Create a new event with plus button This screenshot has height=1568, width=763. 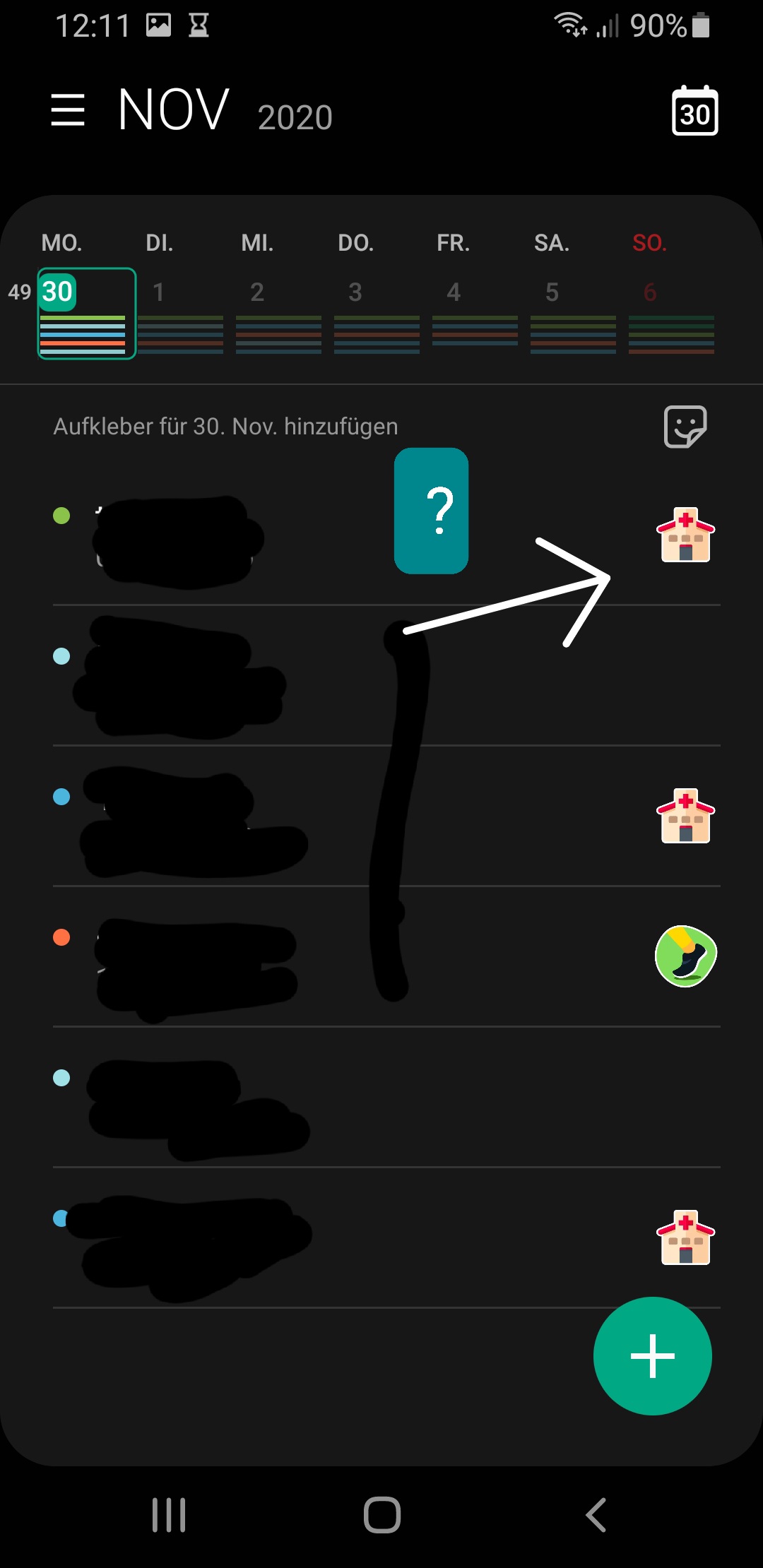[652, 1355]
